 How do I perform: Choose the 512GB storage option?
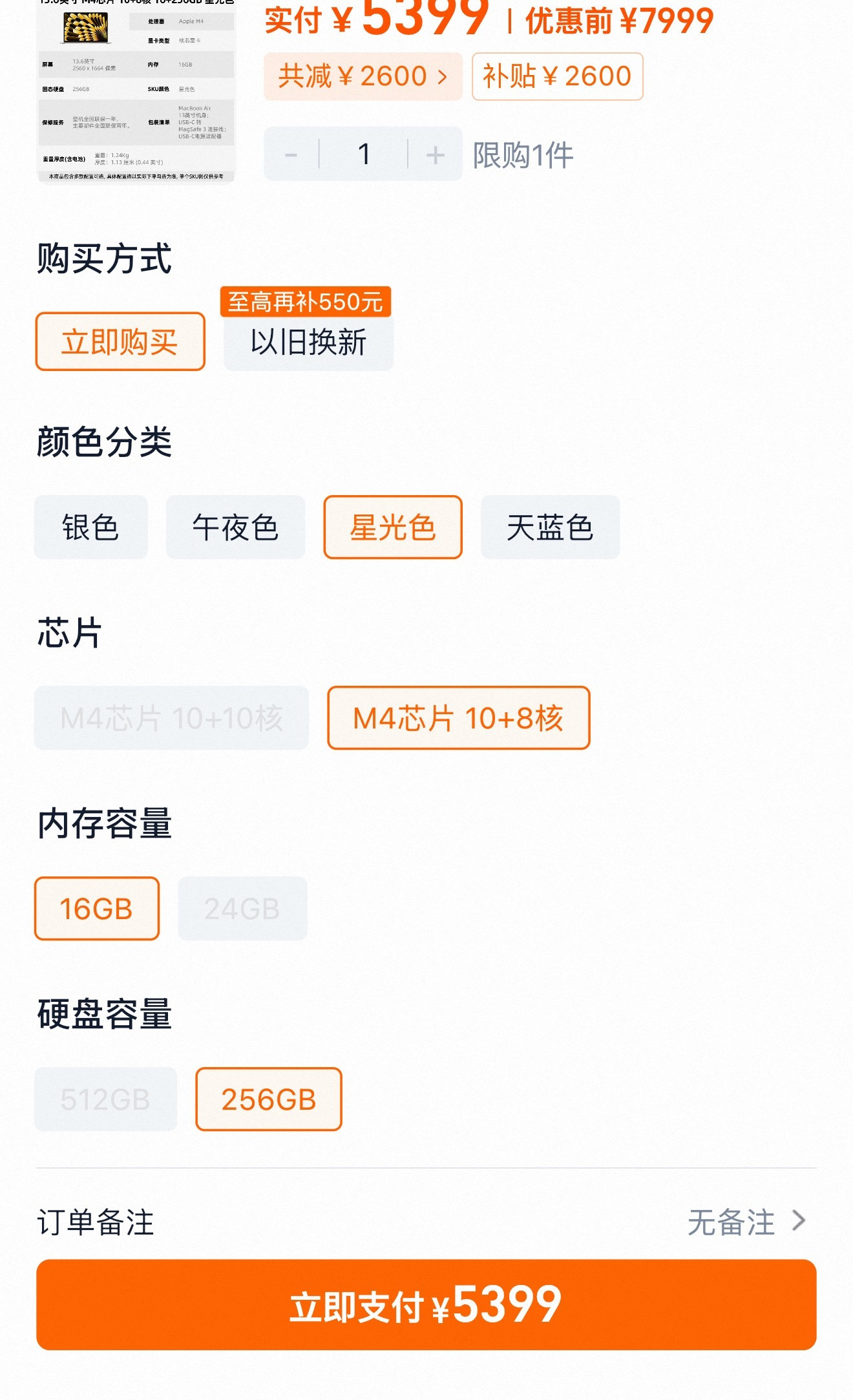click(x=105, y=1098)
